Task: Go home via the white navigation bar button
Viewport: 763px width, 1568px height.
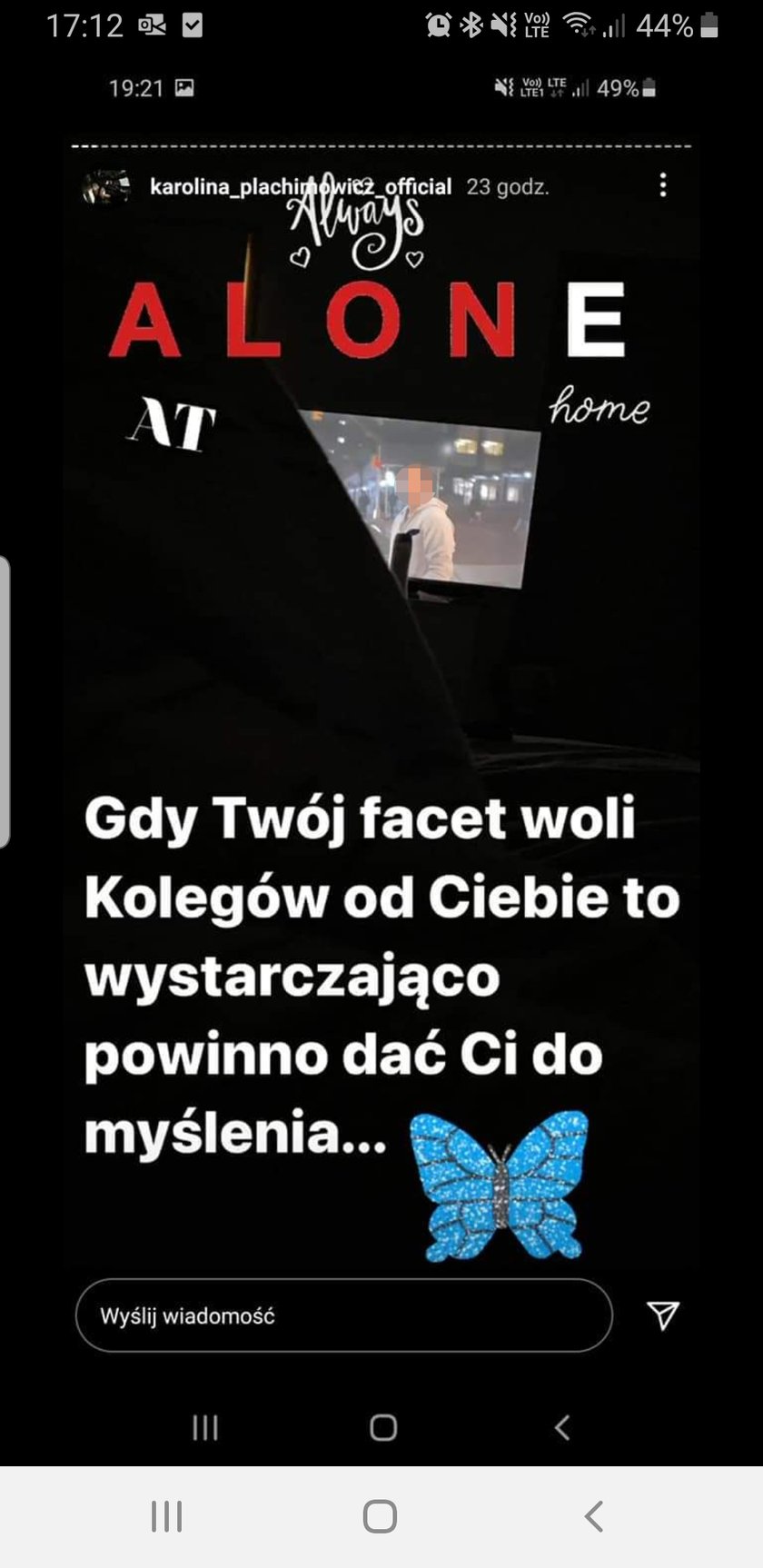Action: coord(380,1516)
